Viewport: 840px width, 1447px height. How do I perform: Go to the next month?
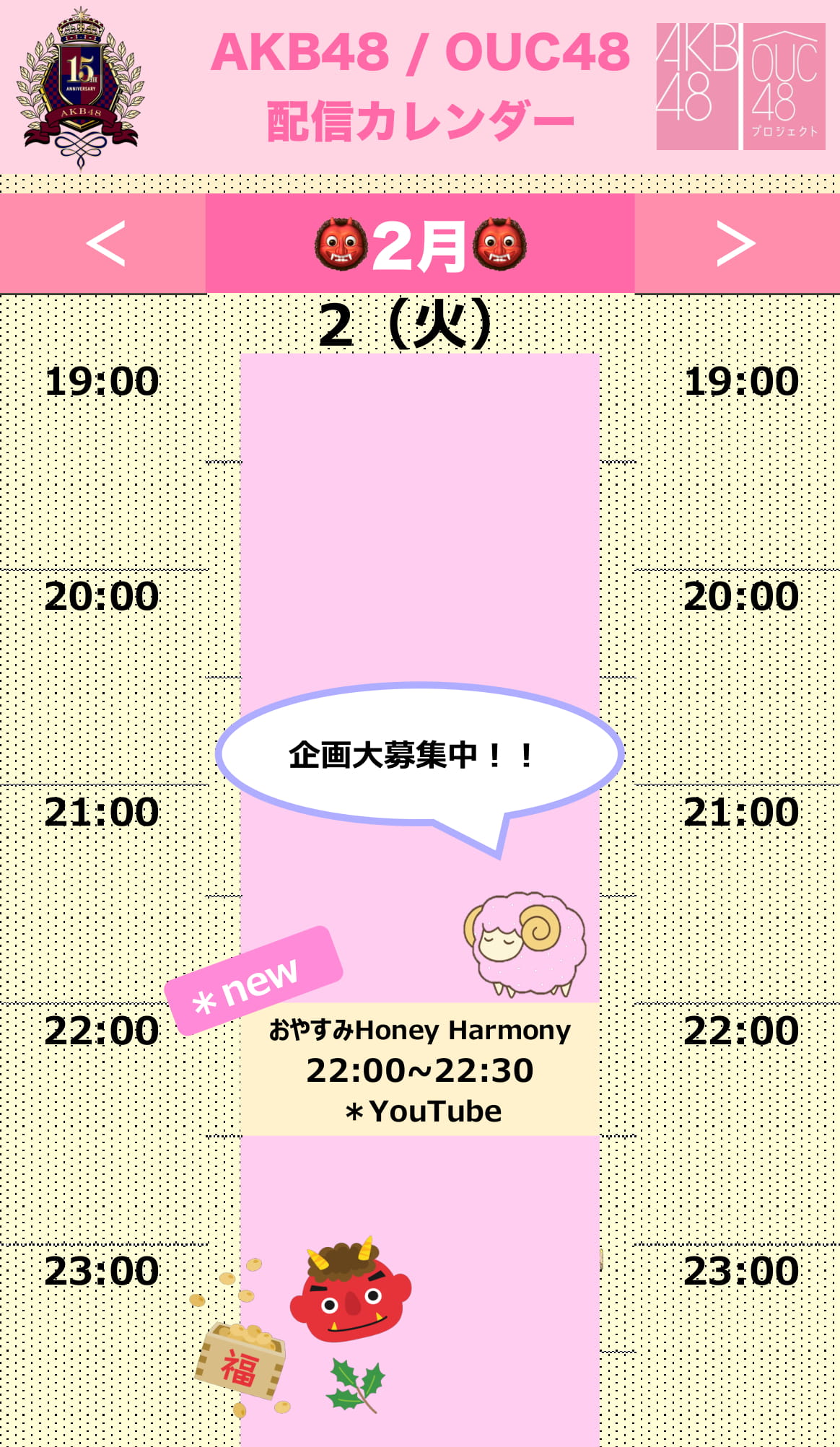pyautogui.click(x=736, y=243)
